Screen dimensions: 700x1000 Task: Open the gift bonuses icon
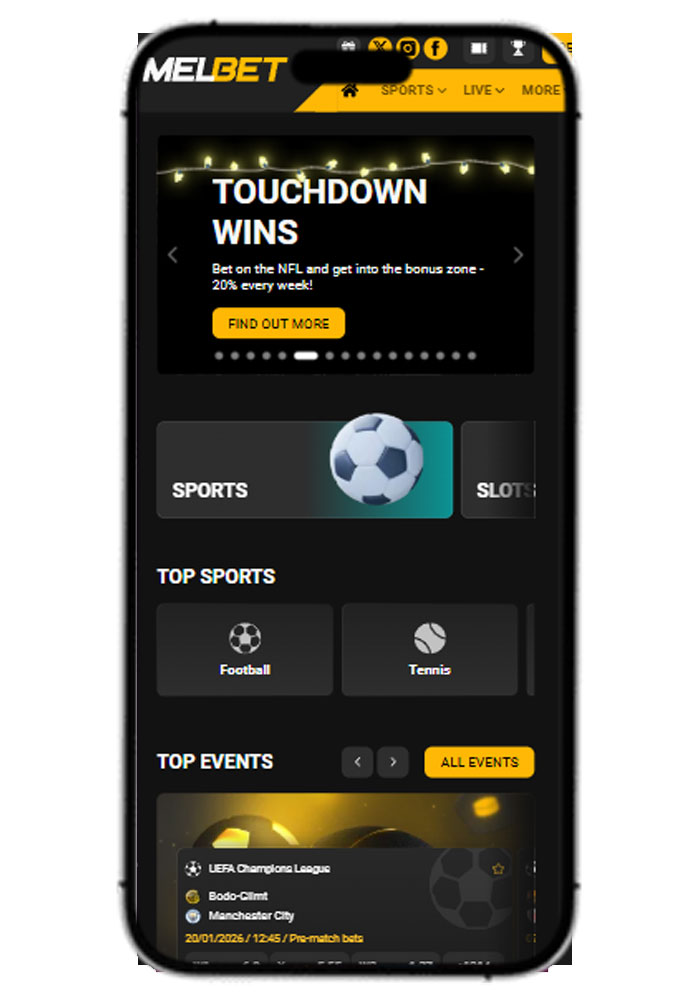(x=348, y=47)
